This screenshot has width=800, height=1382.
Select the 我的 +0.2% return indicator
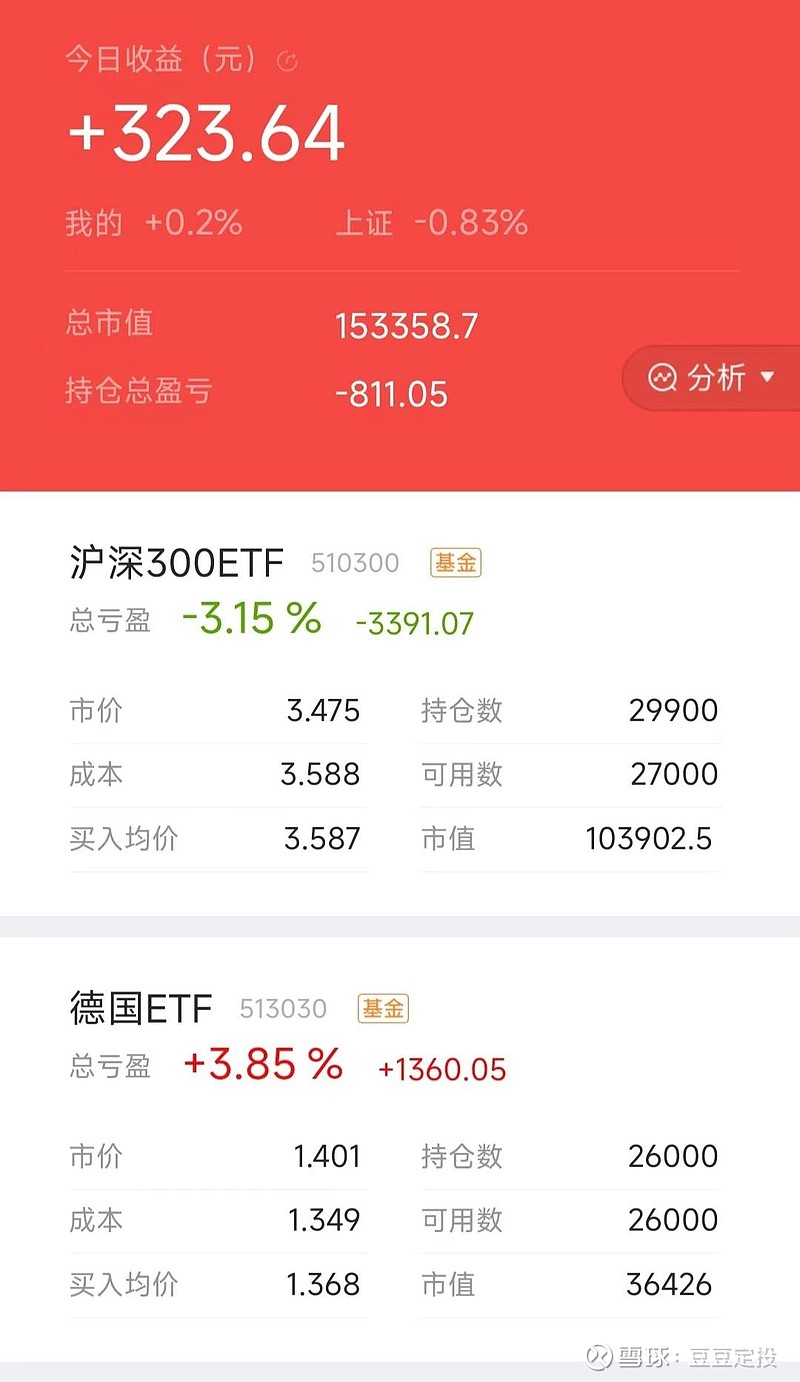[x=154, y=223]
